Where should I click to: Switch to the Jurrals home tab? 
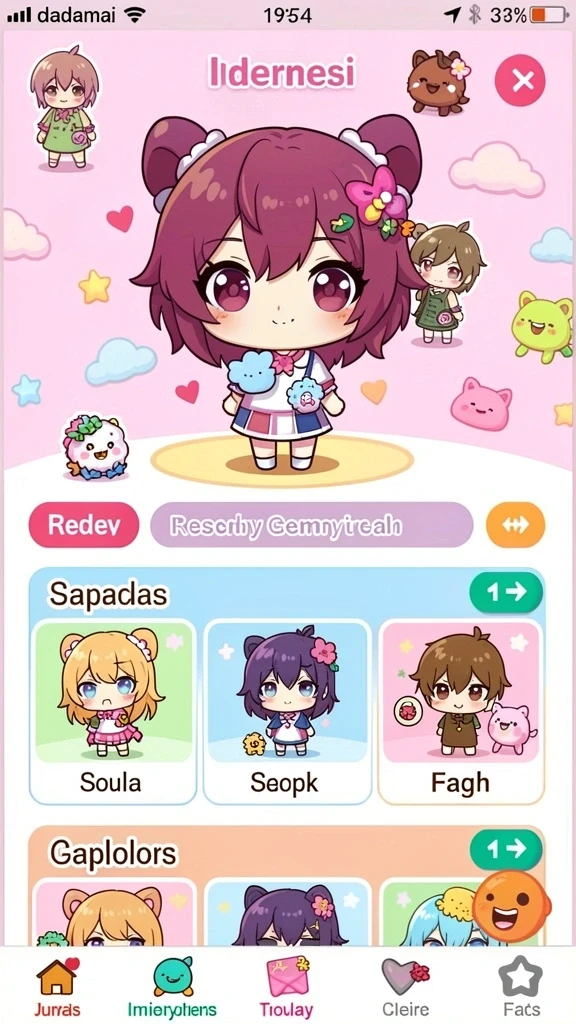point(59,986)
